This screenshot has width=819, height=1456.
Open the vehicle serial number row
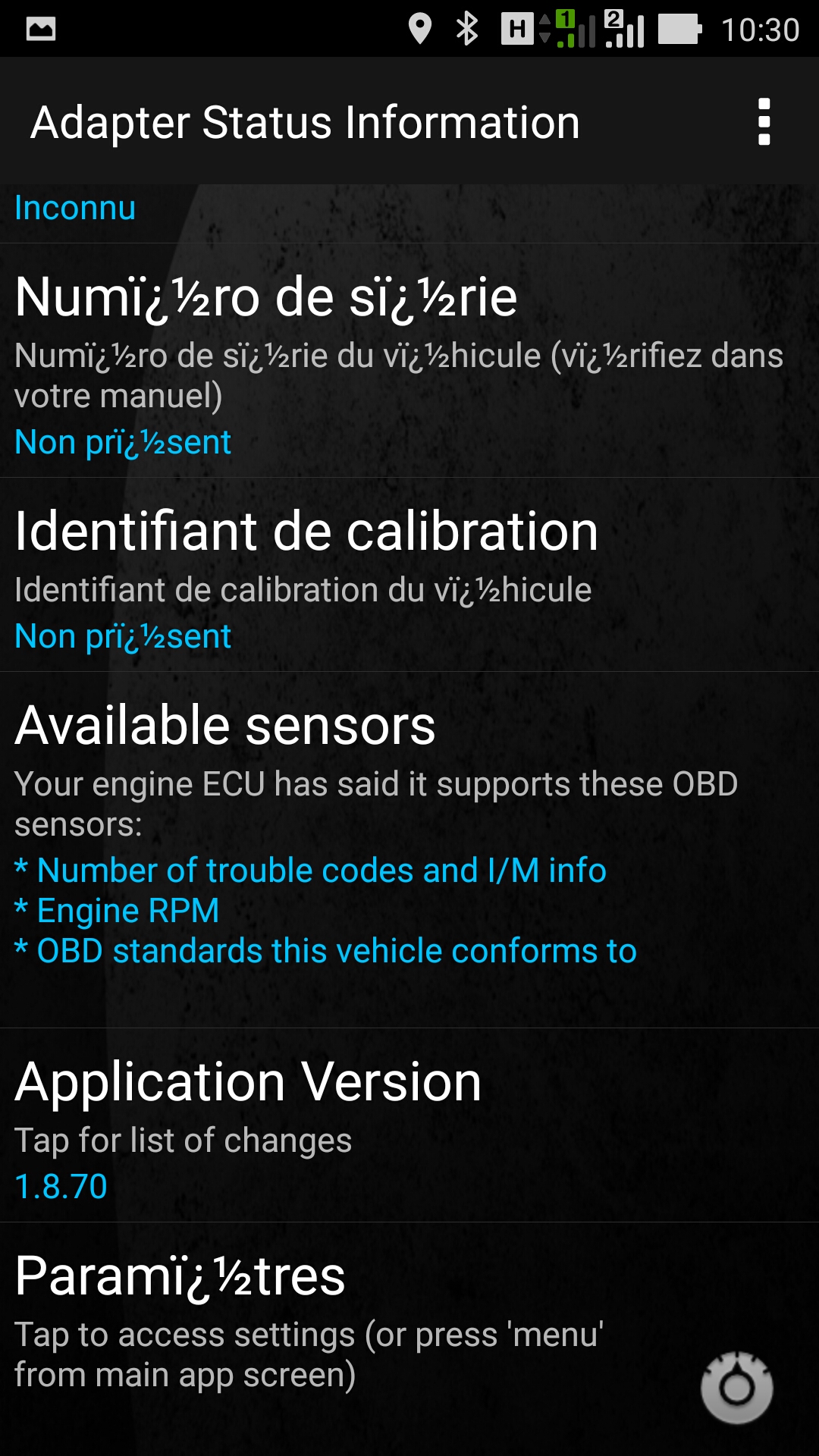tap(409, 360)
